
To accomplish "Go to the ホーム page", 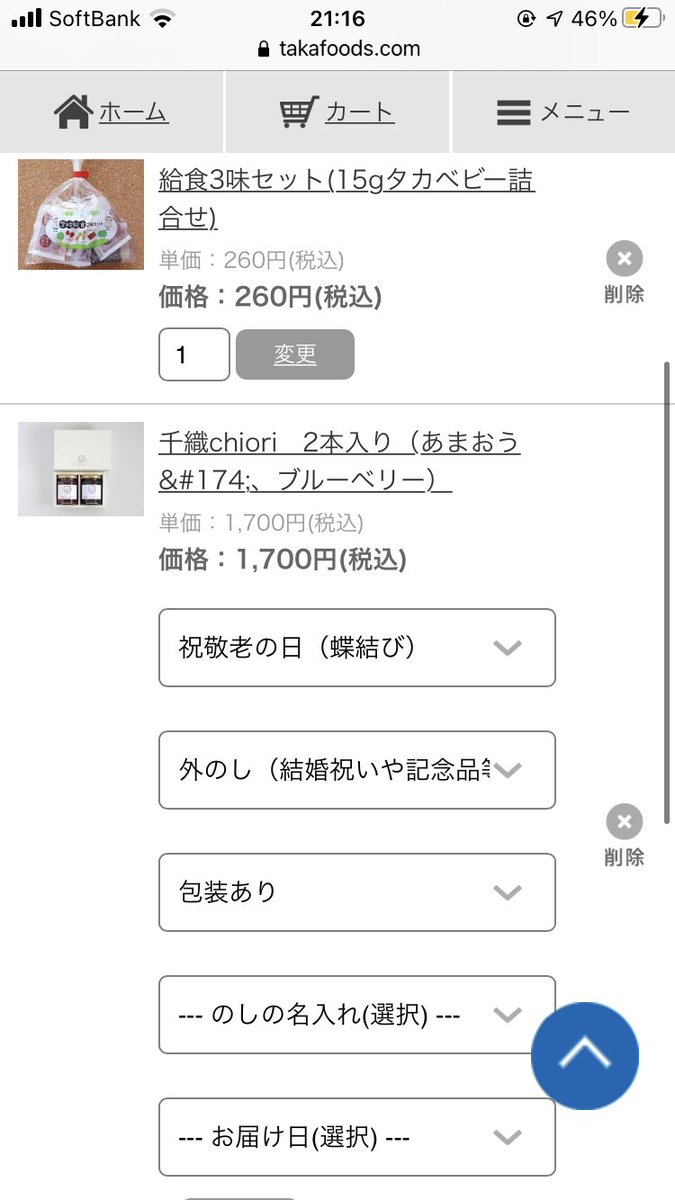I will 112,112.
